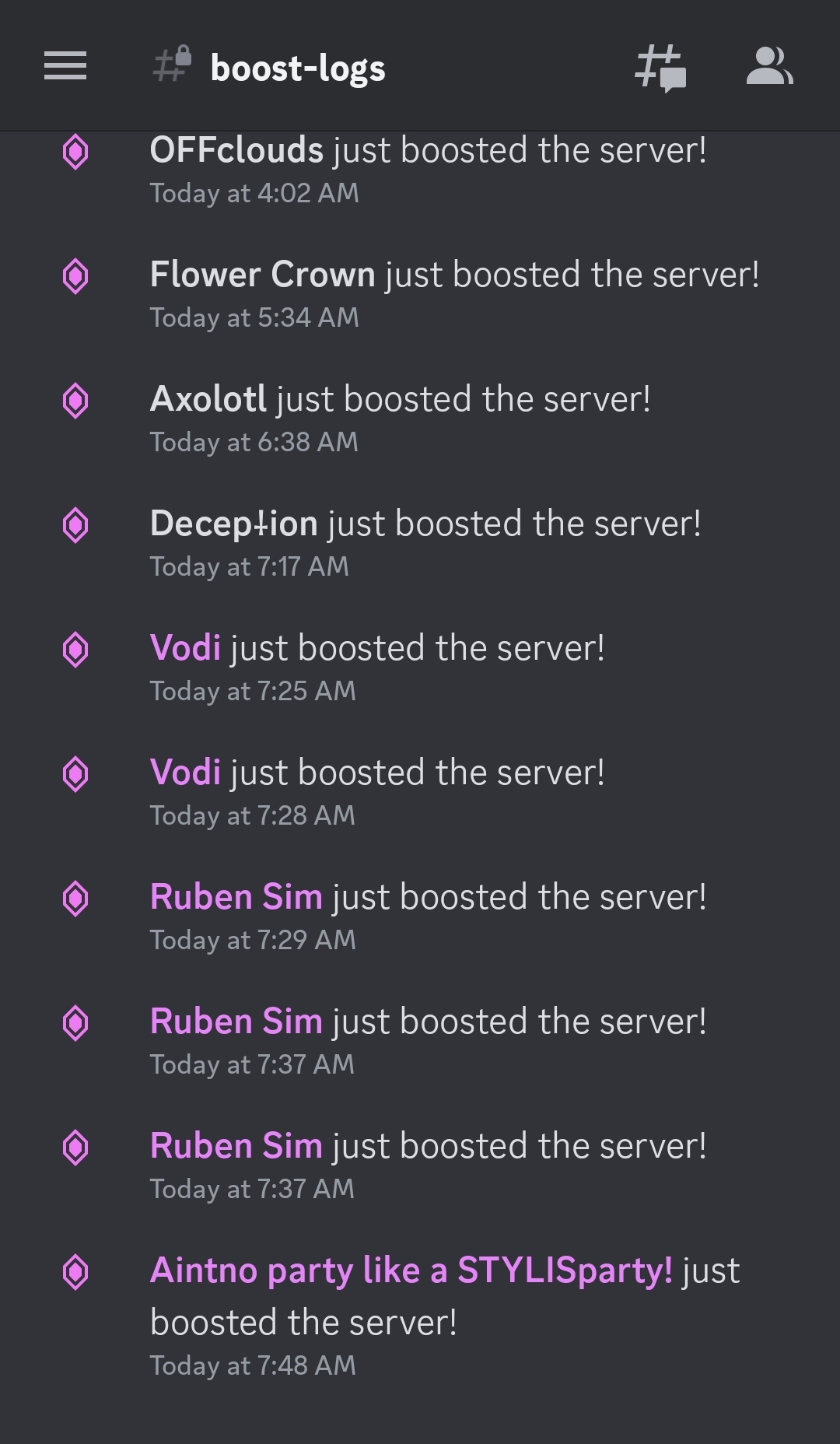
Task: Open Flower Crown's profile
Action: [262, 275]
